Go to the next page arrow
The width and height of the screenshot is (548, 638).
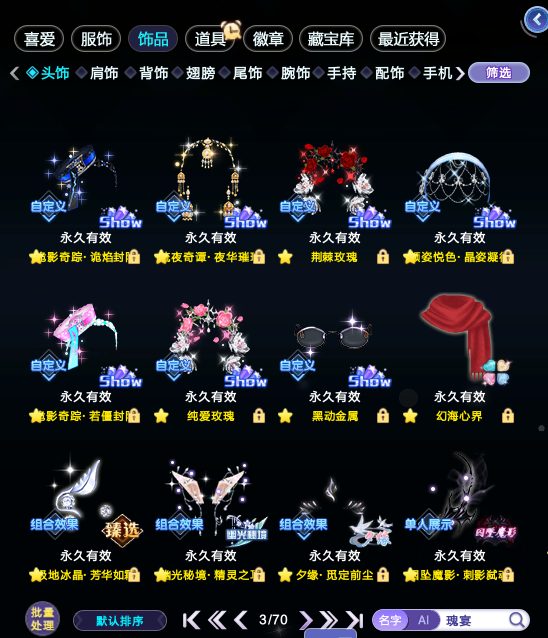pos(306,620)
